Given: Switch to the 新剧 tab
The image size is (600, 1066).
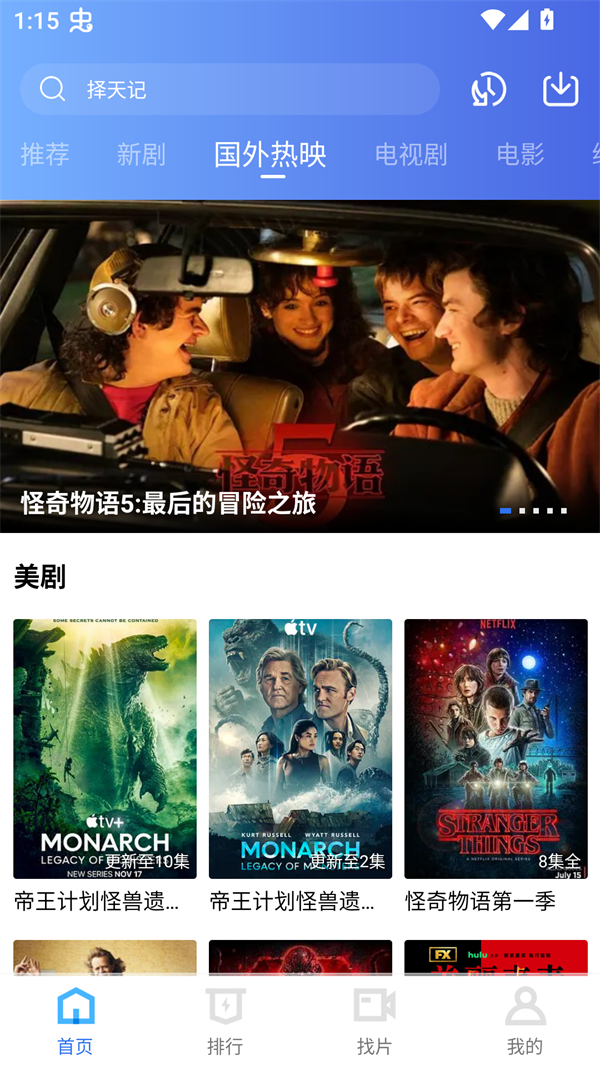Looking at the screenshot, I should tap(141, 154).
